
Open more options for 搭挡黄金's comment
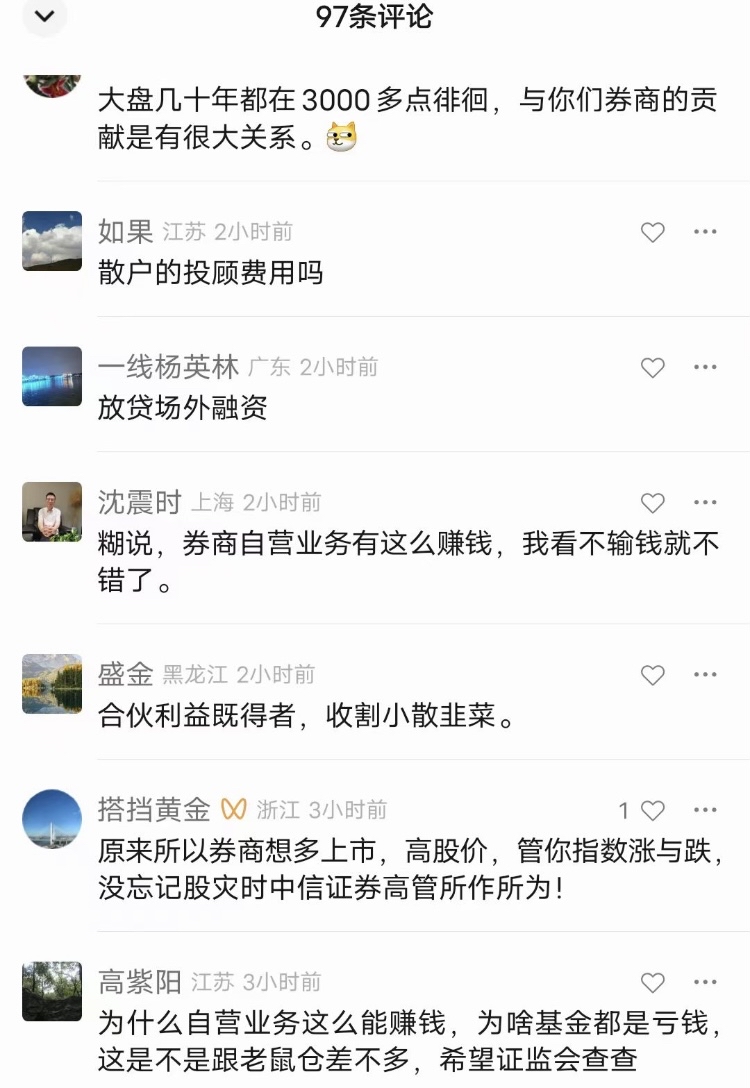tap(706, 810)
